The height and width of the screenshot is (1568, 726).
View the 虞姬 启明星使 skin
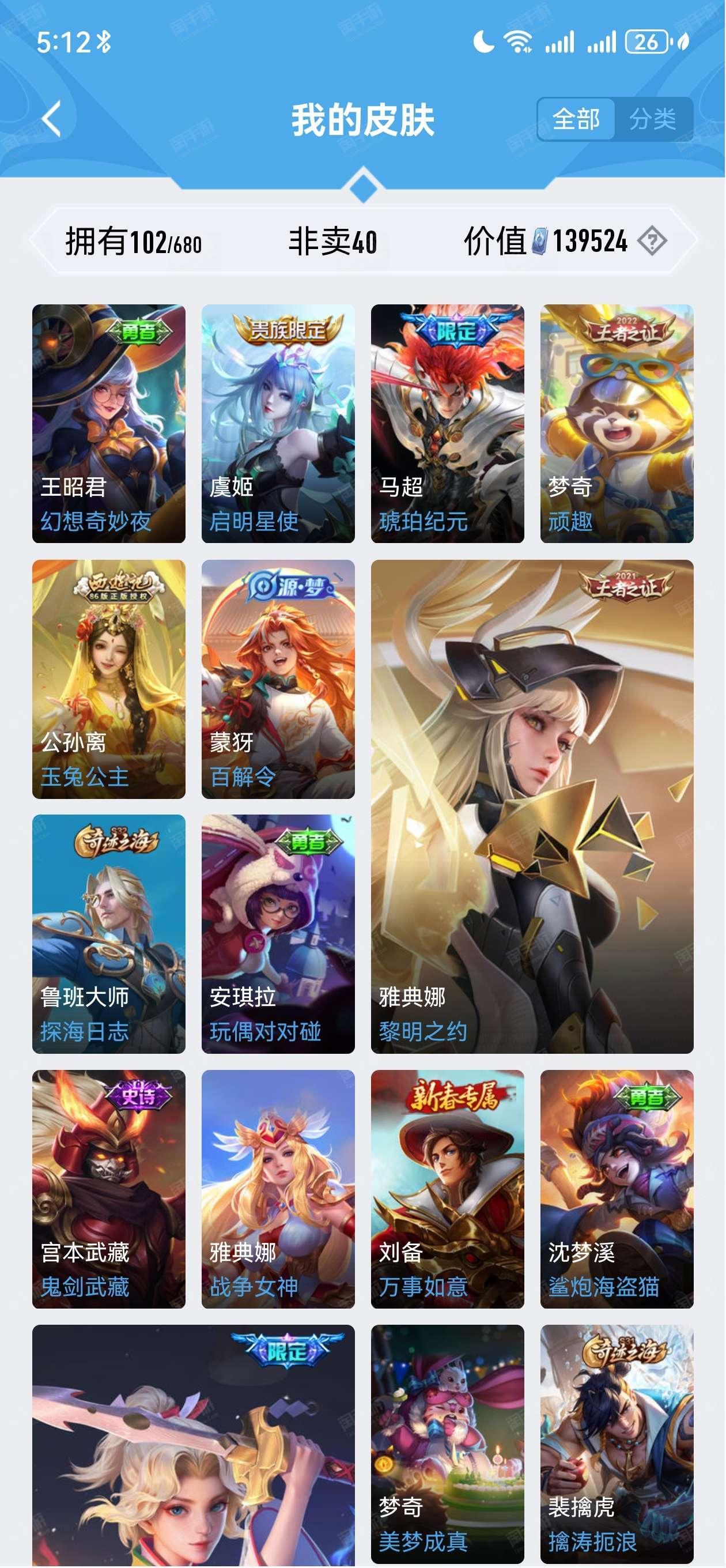pos(278,424)
